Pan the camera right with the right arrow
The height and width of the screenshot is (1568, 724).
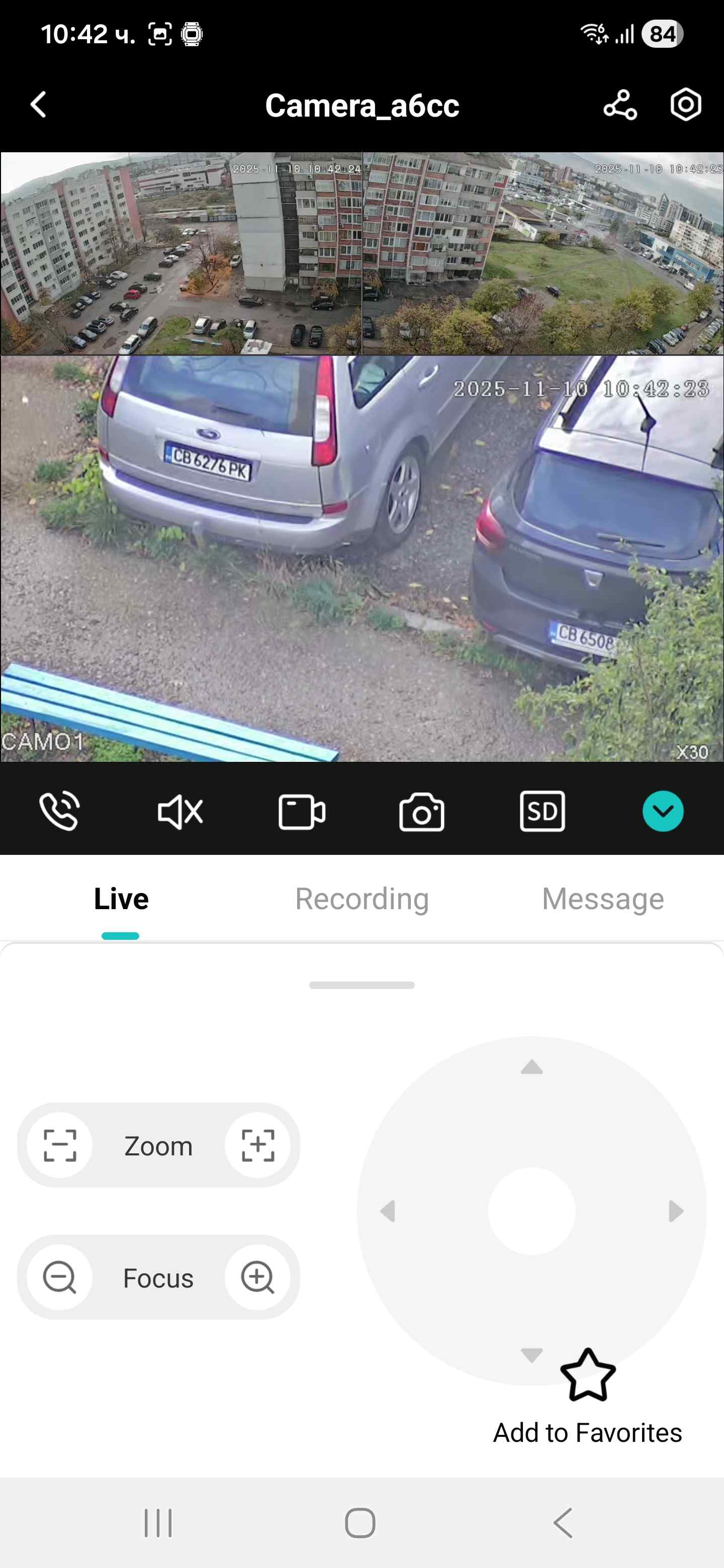[675, 1211]
